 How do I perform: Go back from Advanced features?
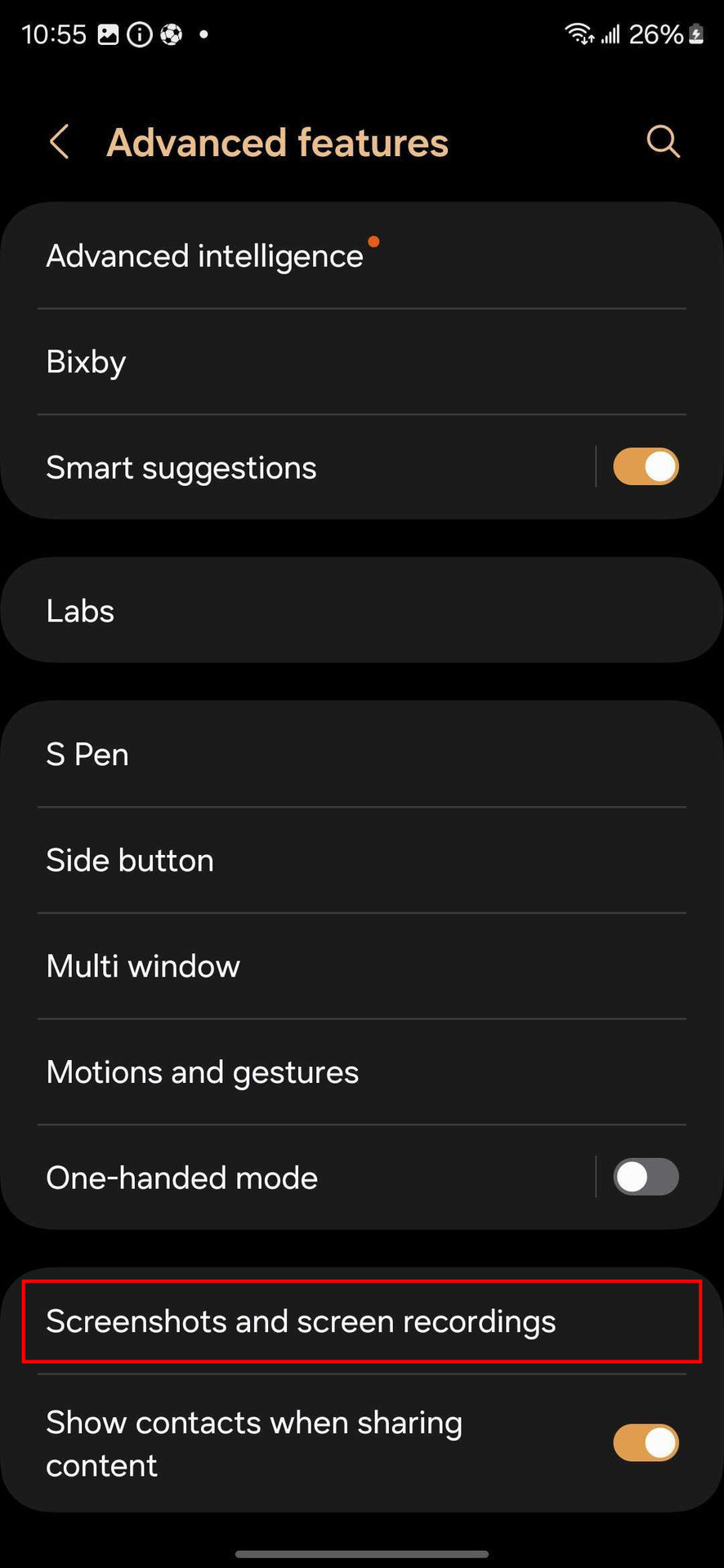tap(59, 142)
